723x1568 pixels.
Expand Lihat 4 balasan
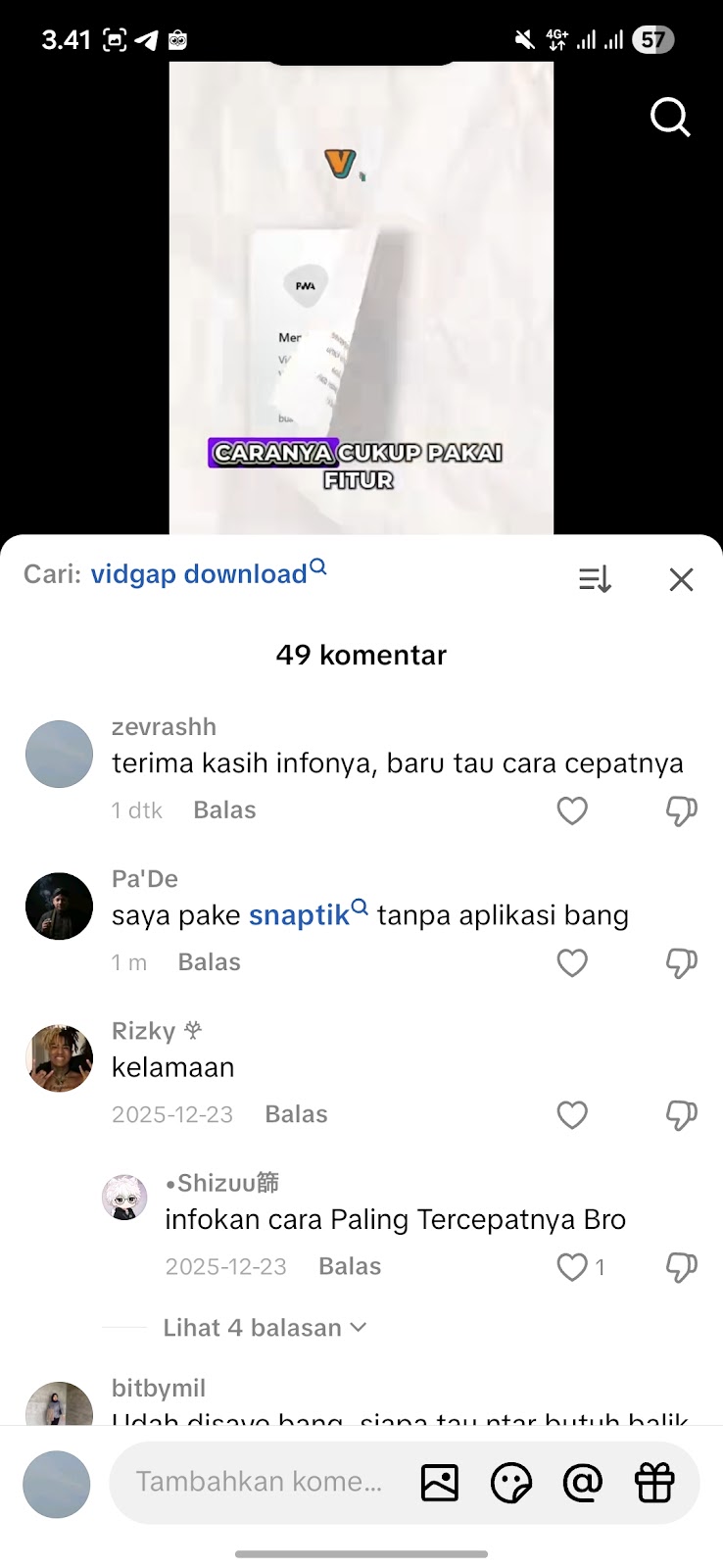point(264,1328)
